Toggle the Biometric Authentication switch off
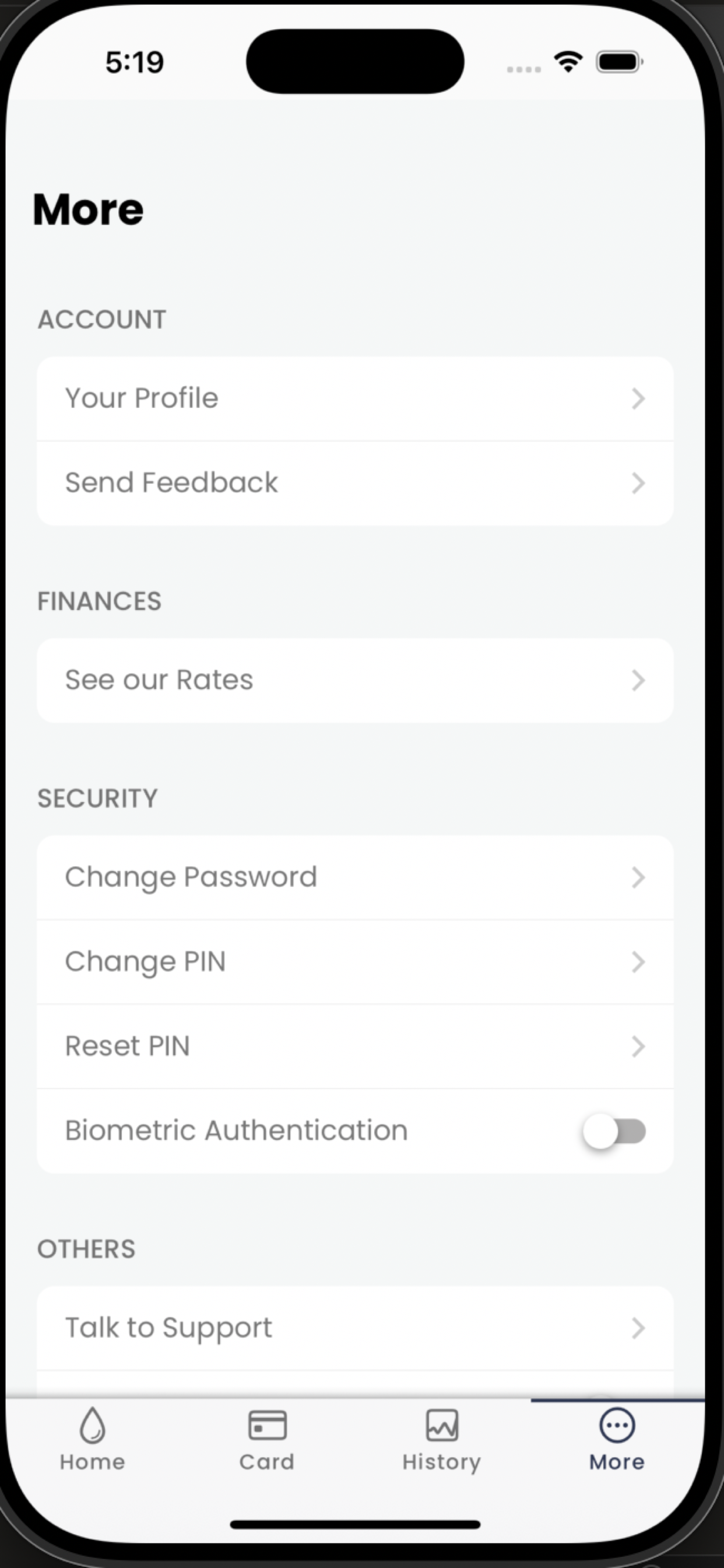The width and height of the screenshot is (724, 1568). point(614,1131)
